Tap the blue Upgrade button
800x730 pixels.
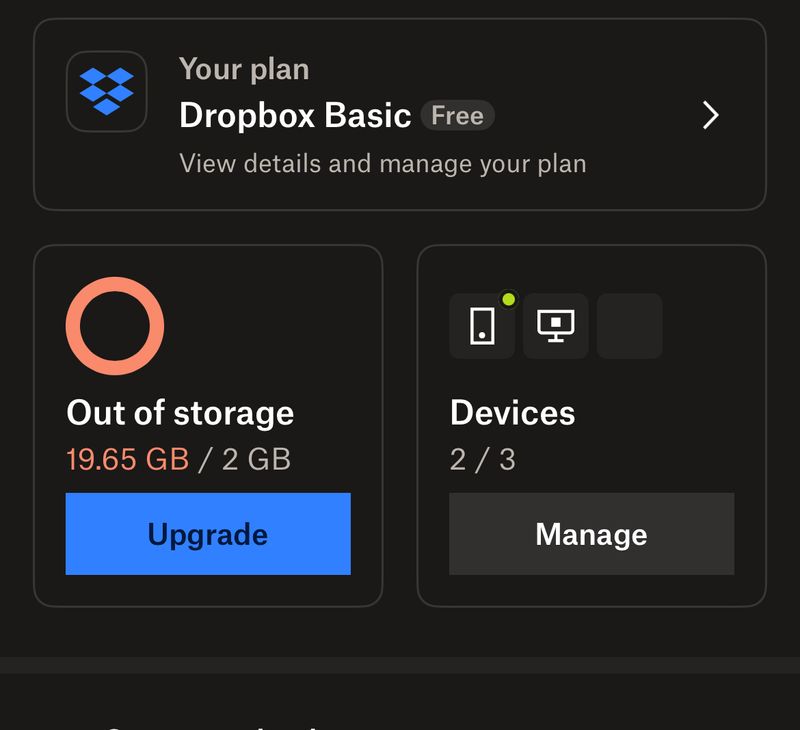point(208,534)
